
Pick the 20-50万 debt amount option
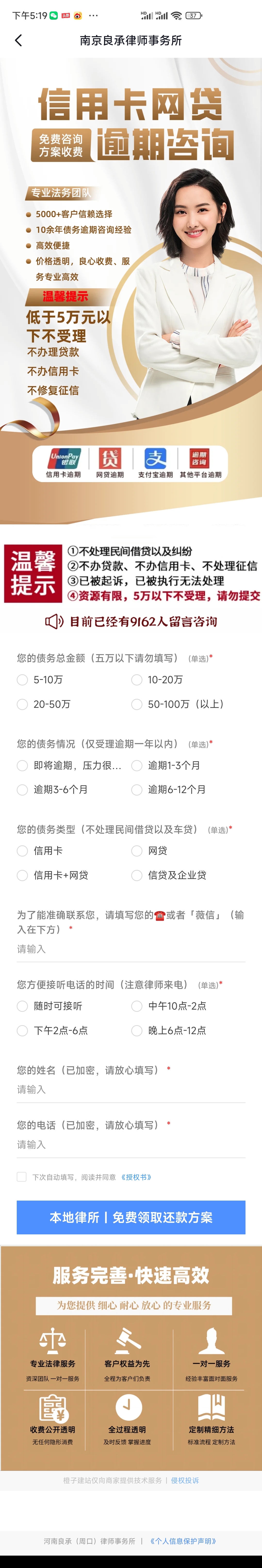coord(23,704)
